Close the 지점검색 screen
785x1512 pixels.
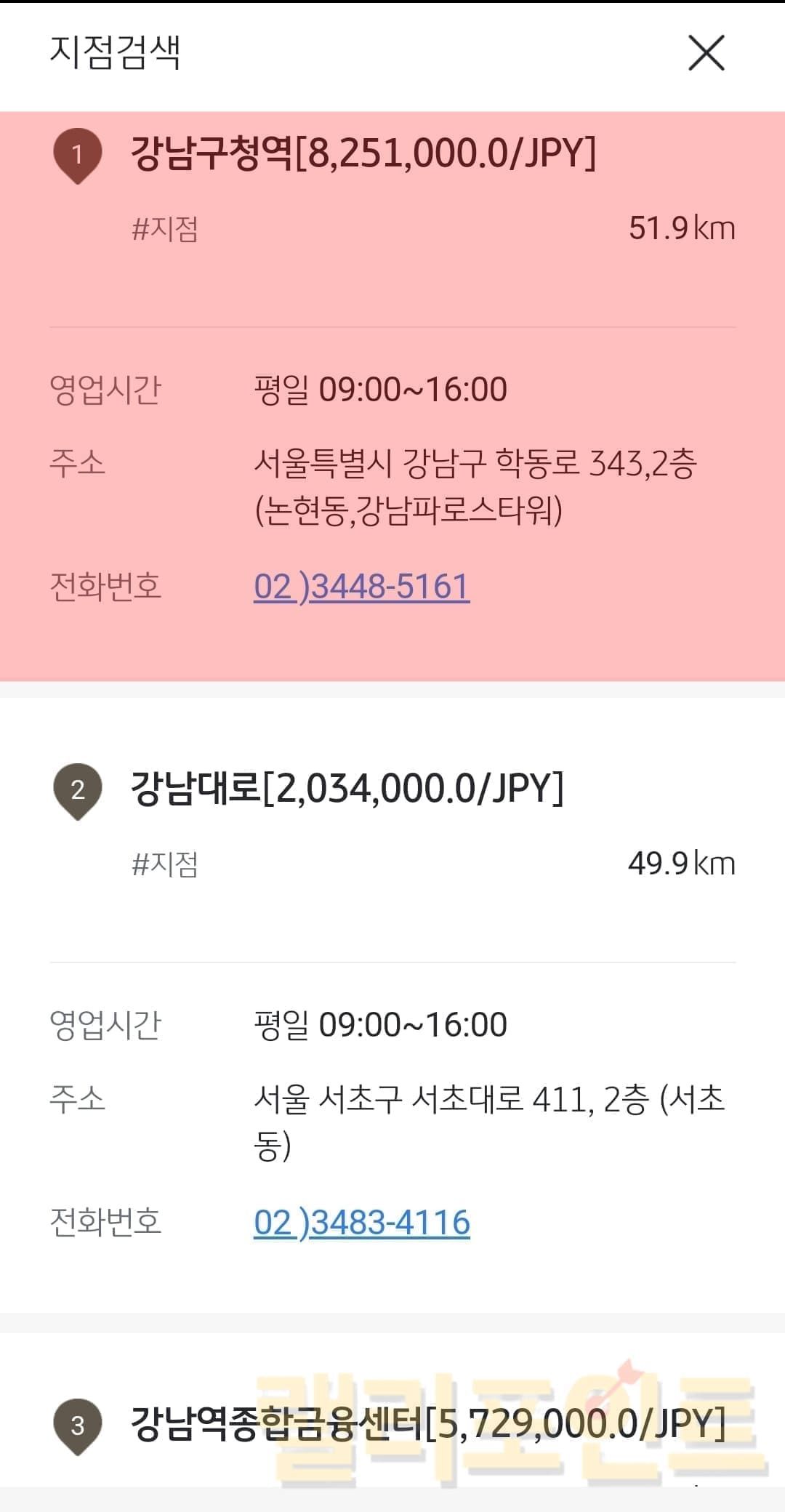(706, 53)
